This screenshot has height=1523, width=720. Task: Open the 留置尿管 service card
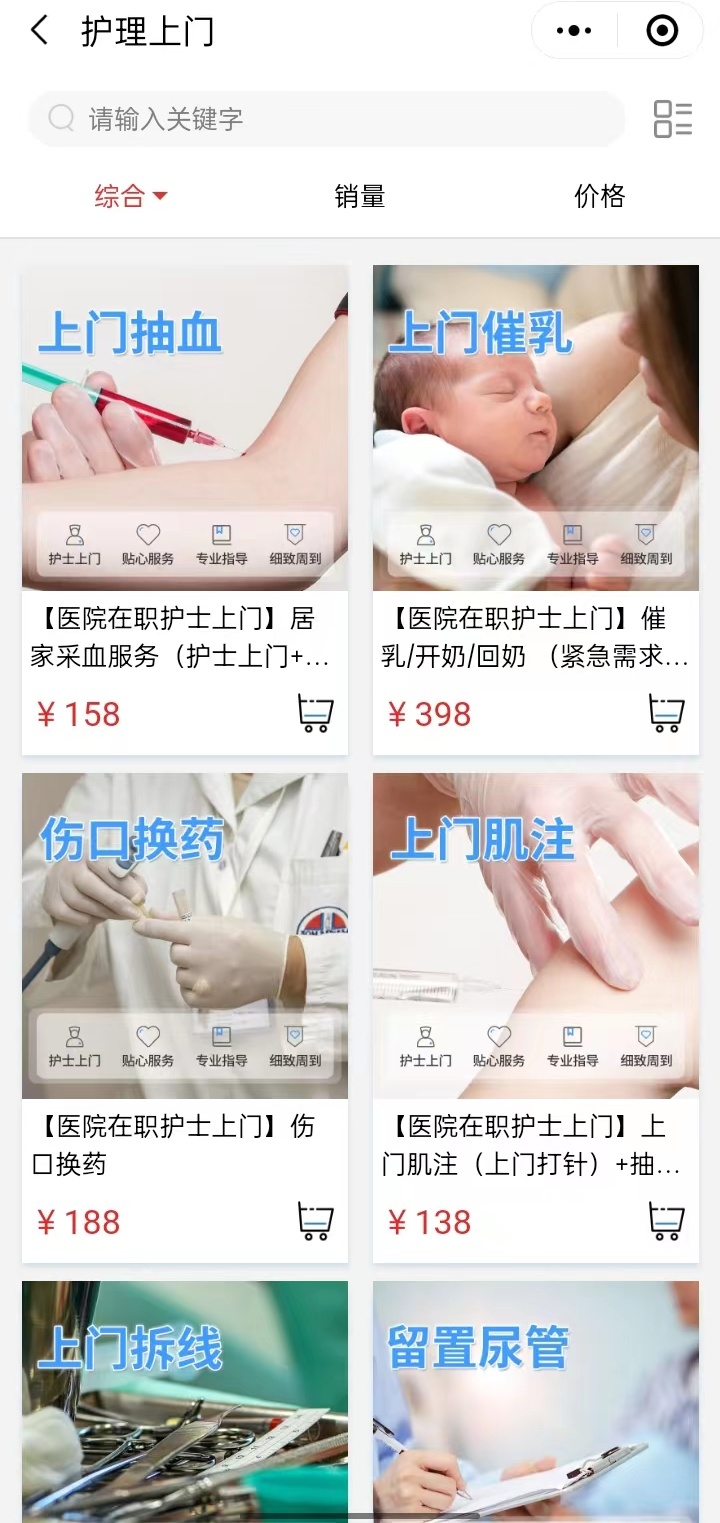(536, 1400)
